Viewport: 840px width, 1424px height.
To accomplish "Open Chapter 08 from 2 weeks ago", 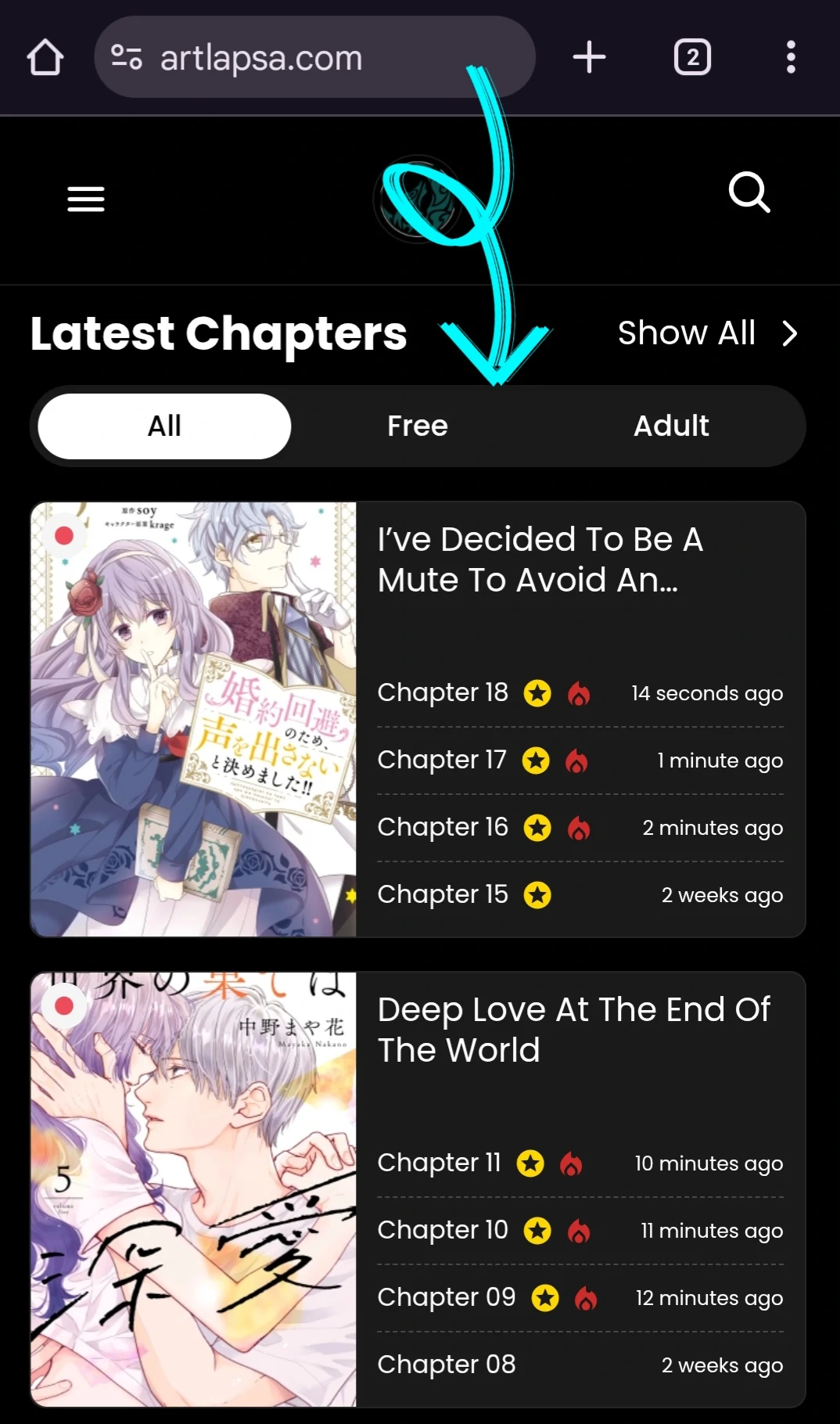I will (x=446, y=1365).
